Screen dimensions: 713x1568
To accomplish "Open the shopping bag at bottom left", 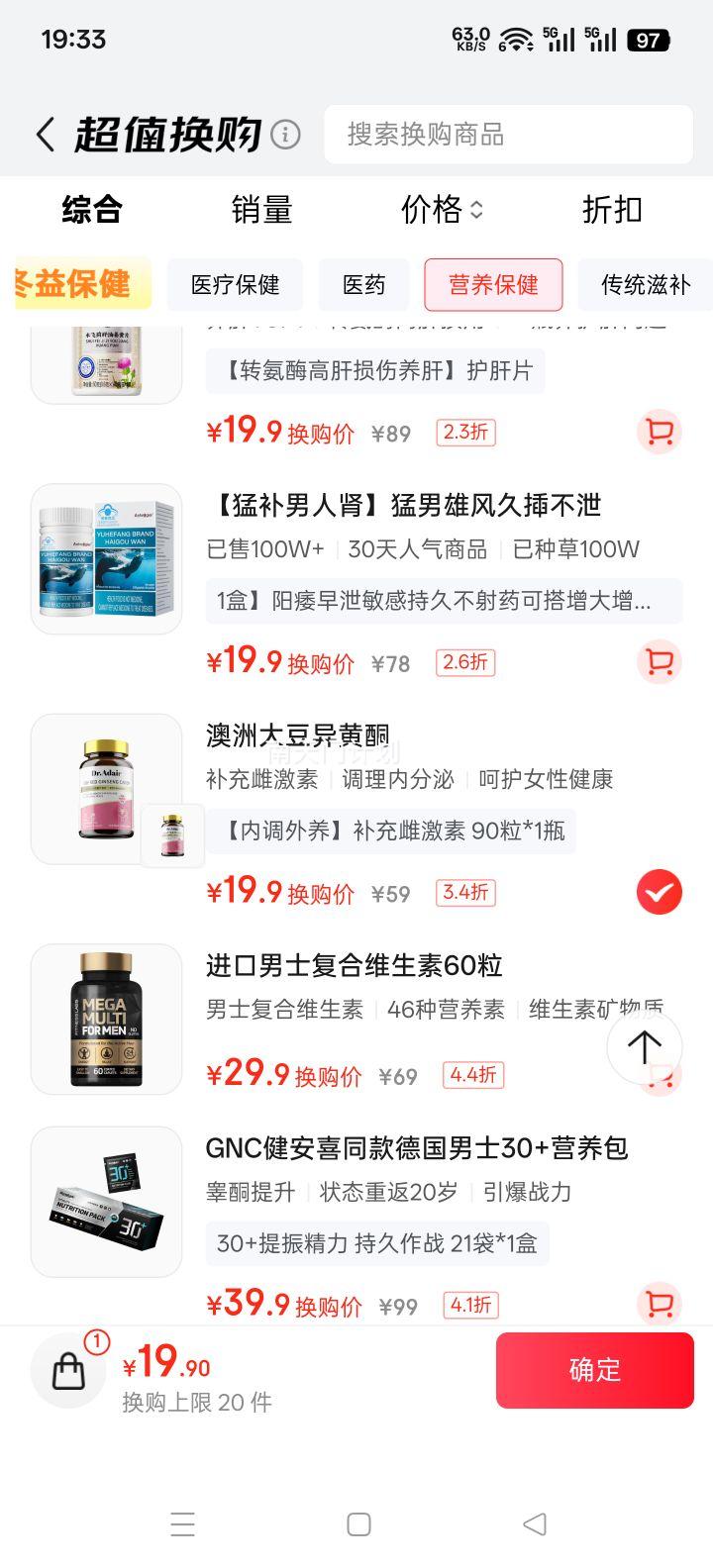I will point(67,1370).
